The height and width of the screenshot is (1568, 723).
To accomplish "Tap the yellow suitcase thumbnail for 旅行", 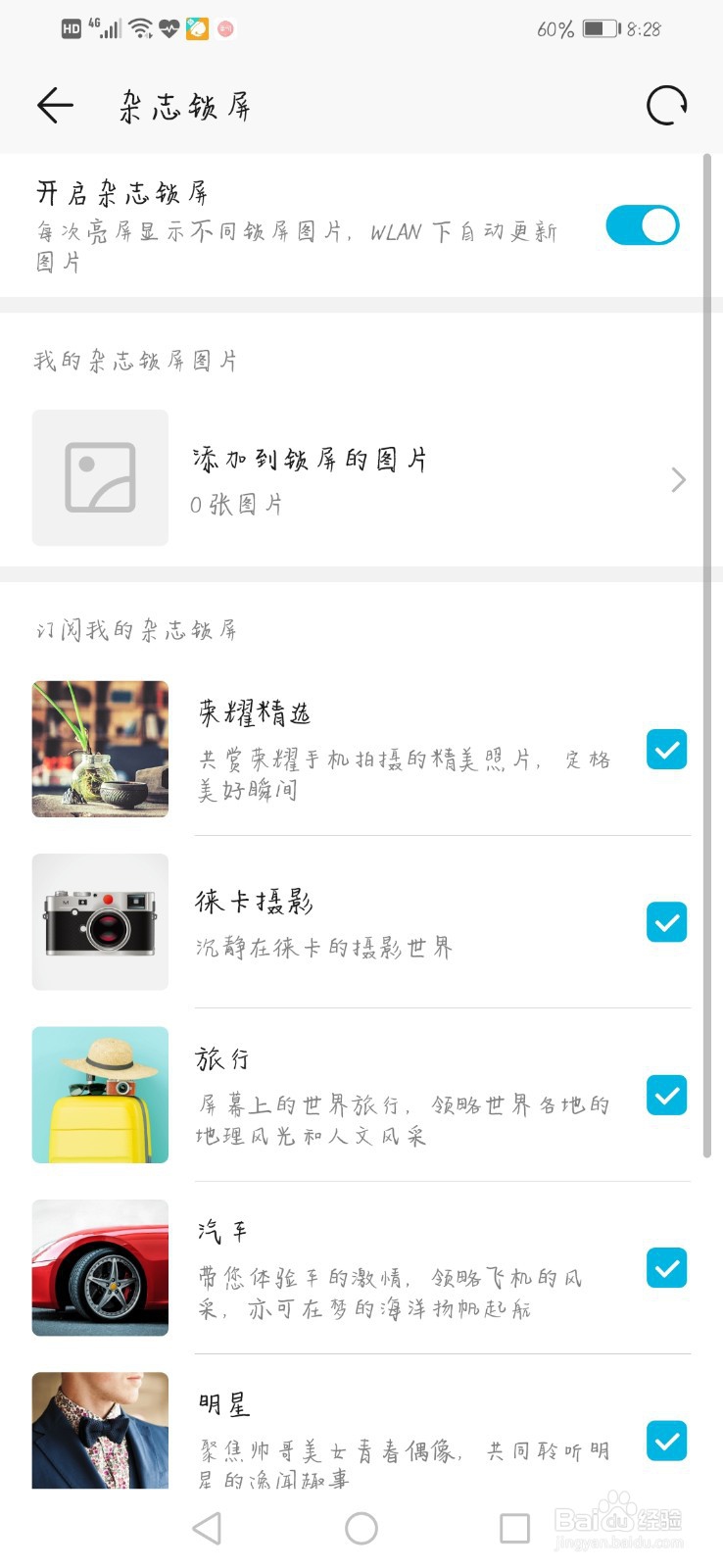I will (100, 1095).
